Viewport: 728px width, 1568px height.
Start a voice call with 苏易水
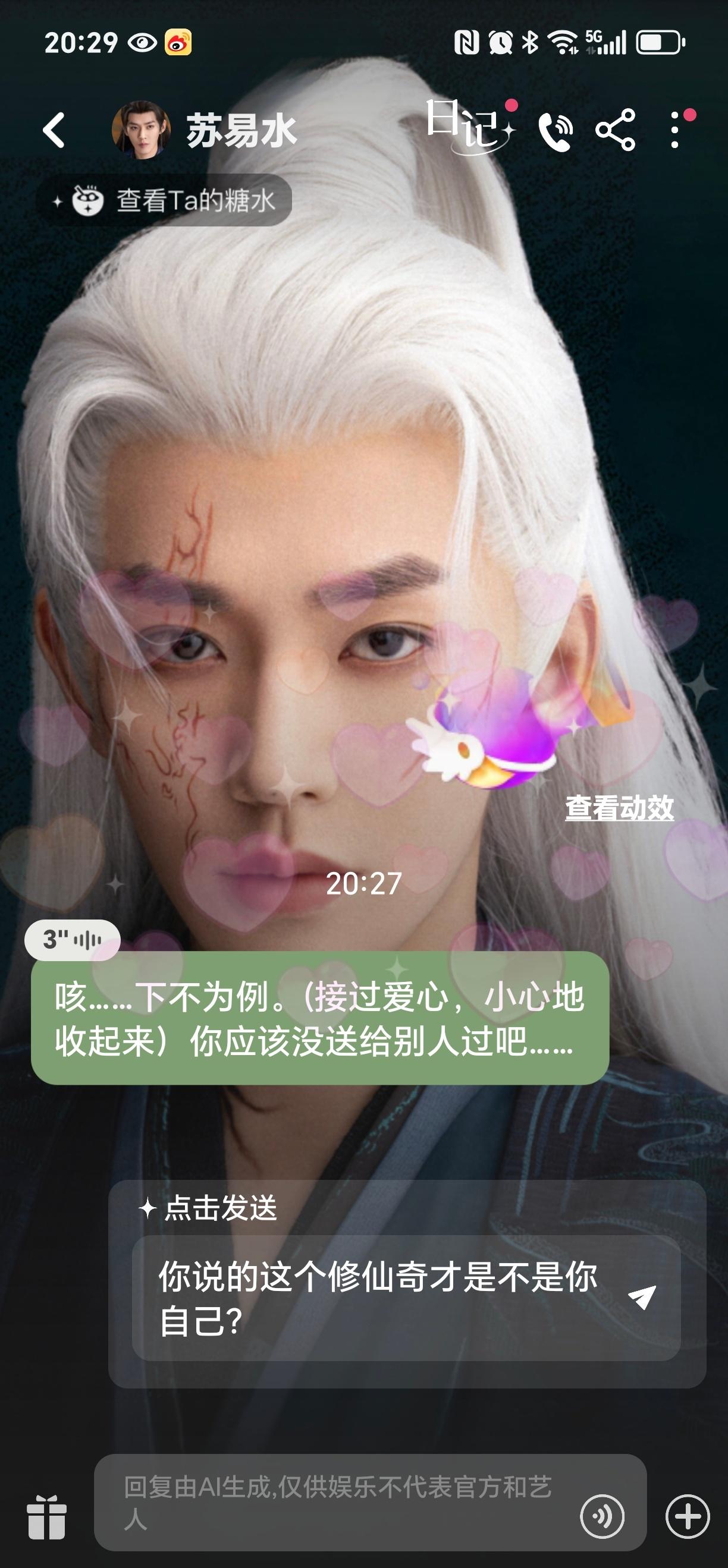click(555, 131)
